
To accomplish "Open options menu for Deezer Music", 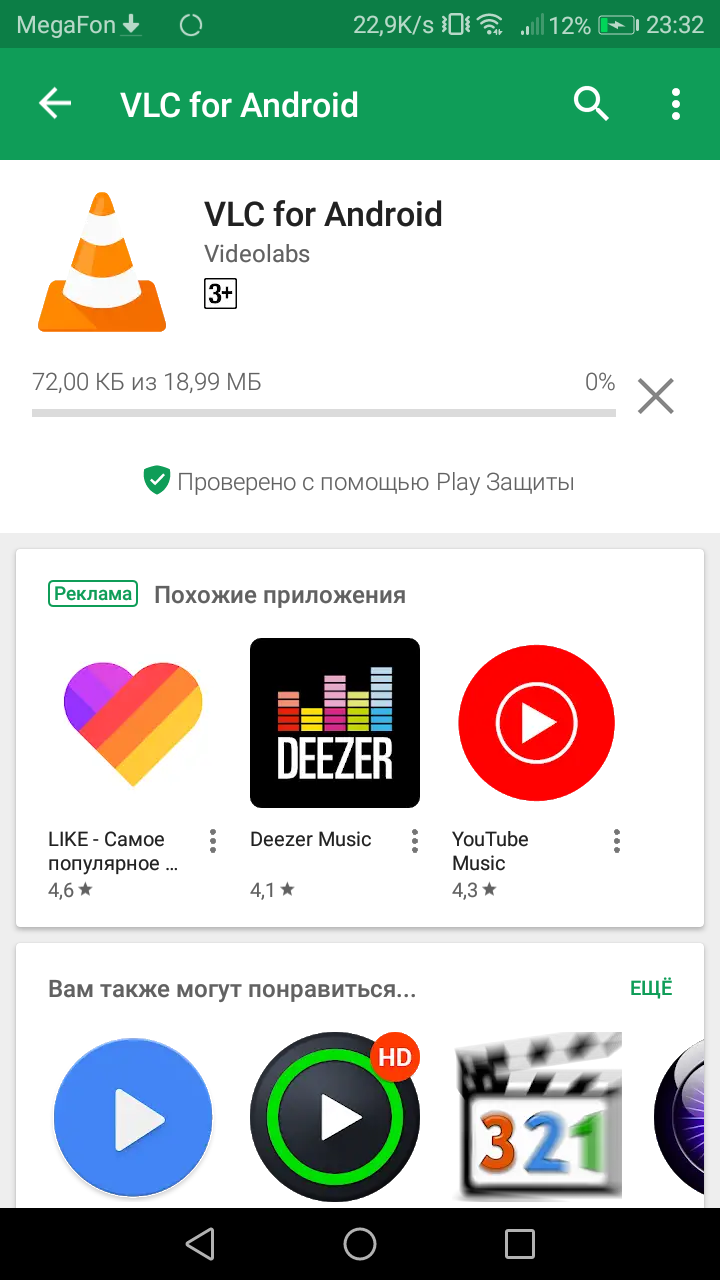I will 415,841.
